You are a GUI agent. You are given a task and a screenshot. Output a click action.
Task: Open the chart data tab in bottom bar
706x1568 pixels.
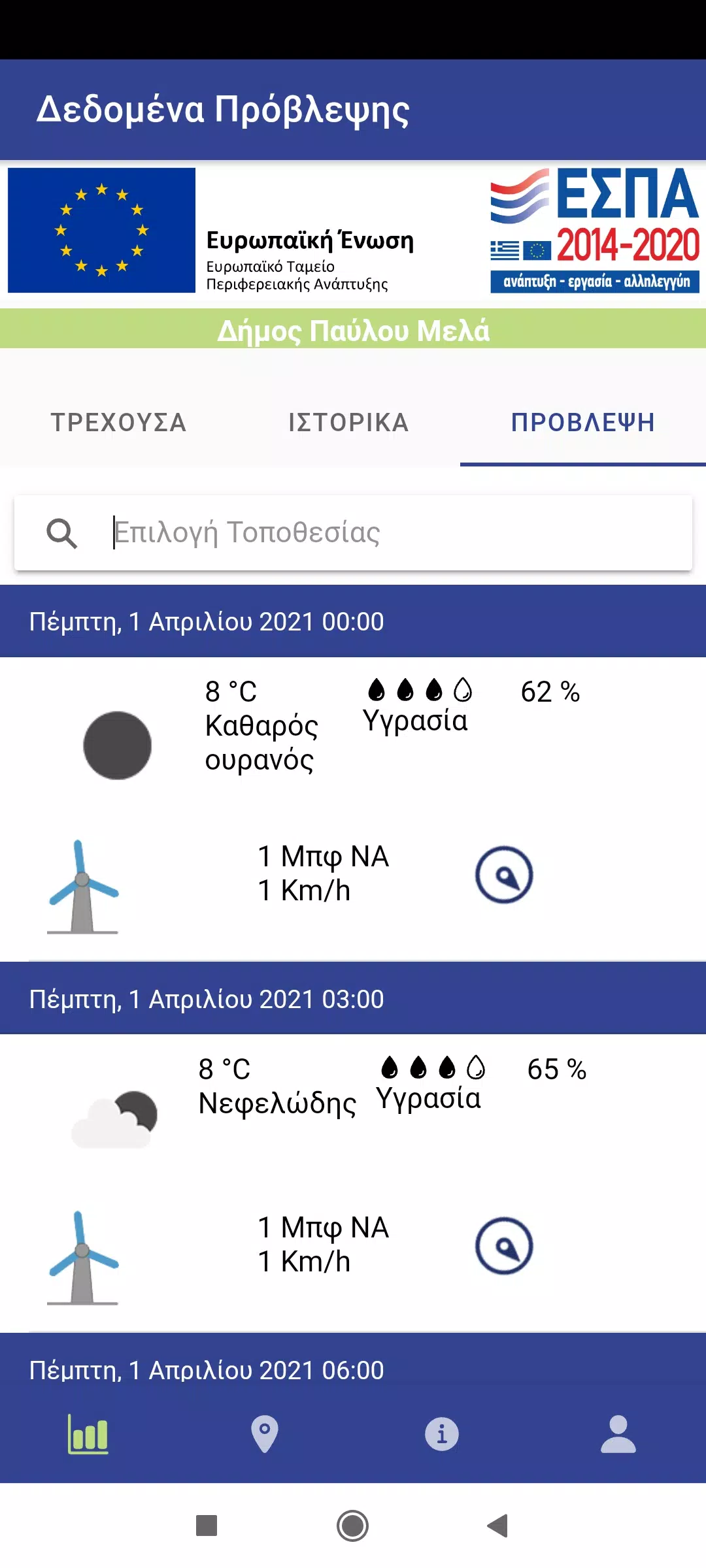point(88,1434)
